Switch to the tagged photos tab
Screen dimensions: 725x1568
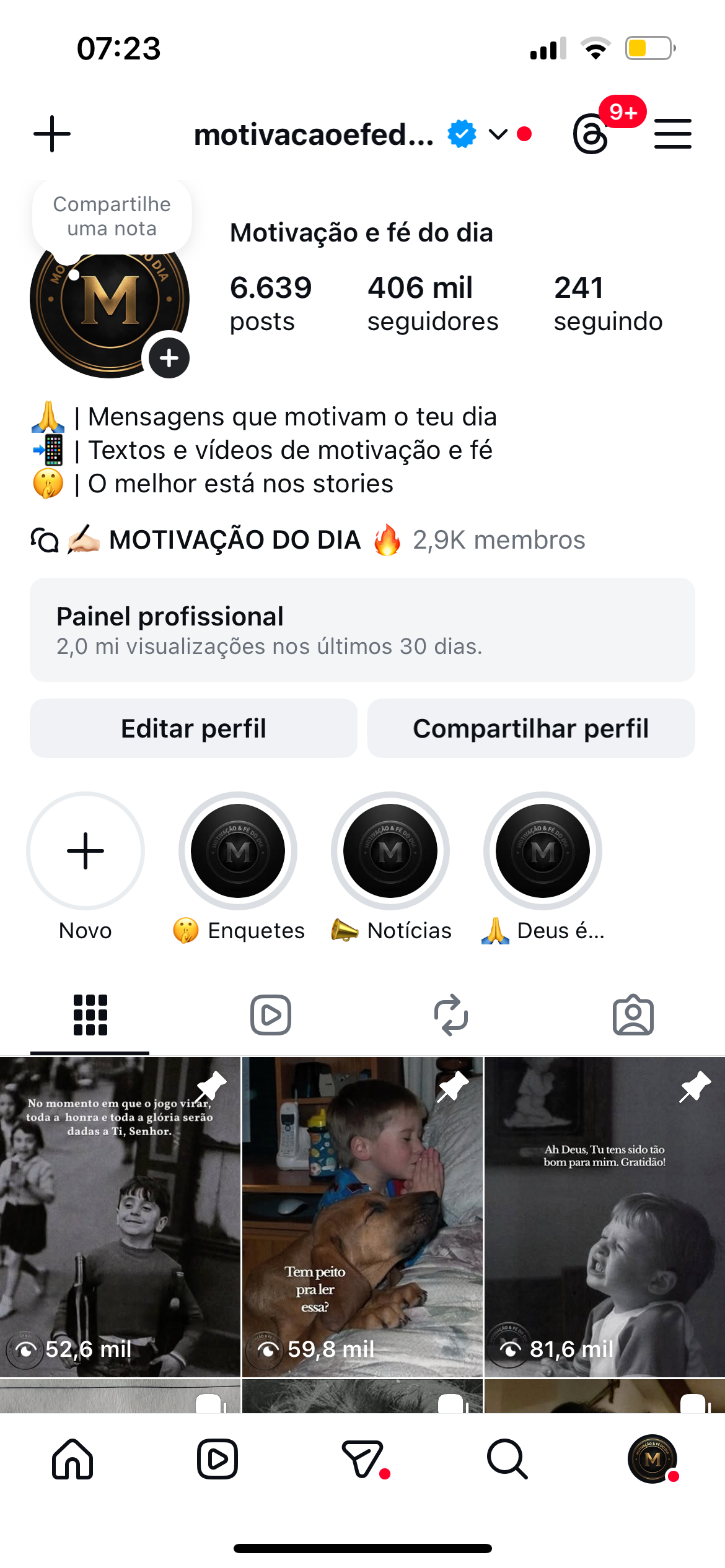click(x=633, y=1014)
